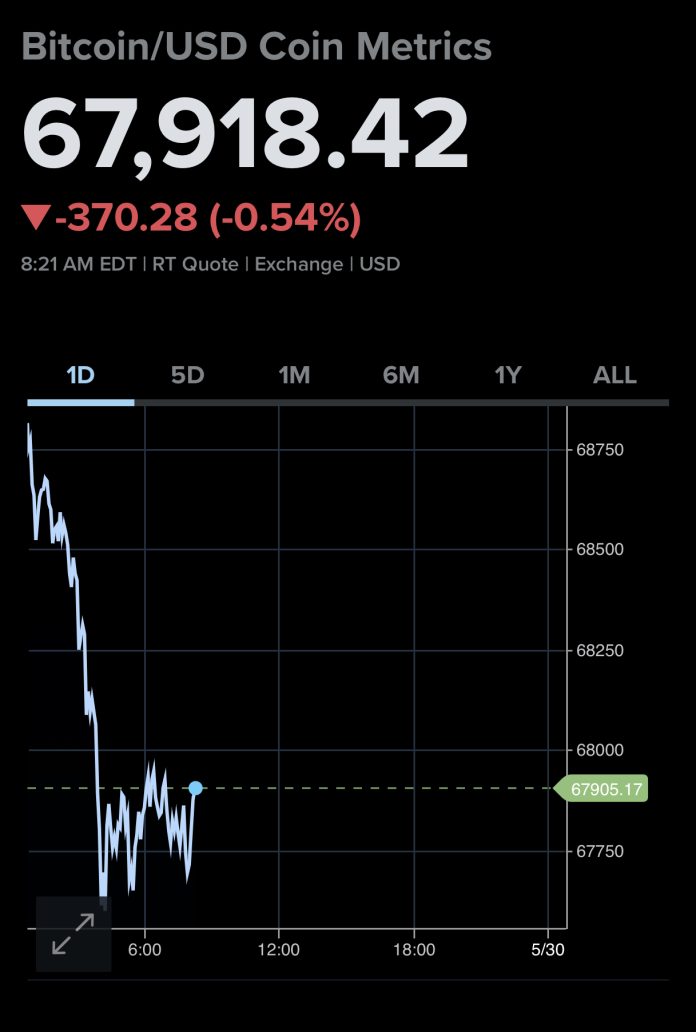Switch to the 1D chart range
The width and height of the screenshot is (696, 1032).
click(80, 376)
